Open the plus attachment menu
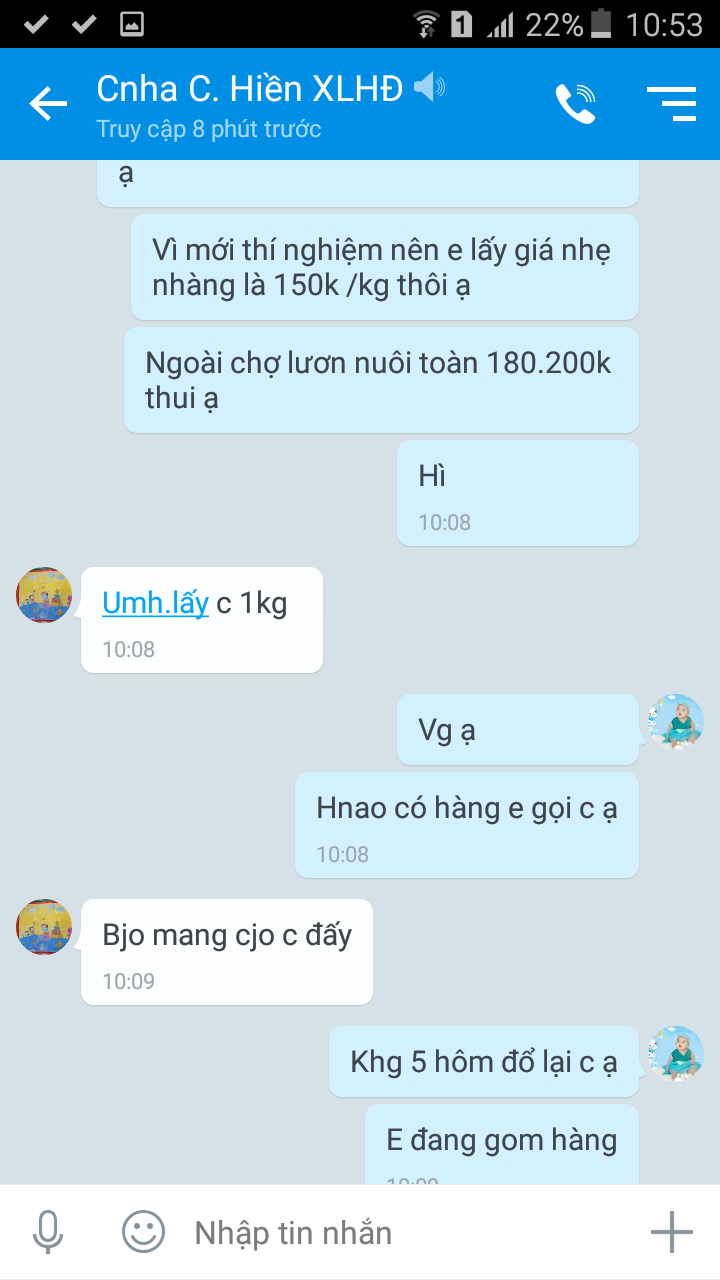The width and height of the screenshot is (720, 1280). click(x=671, y=1232)
